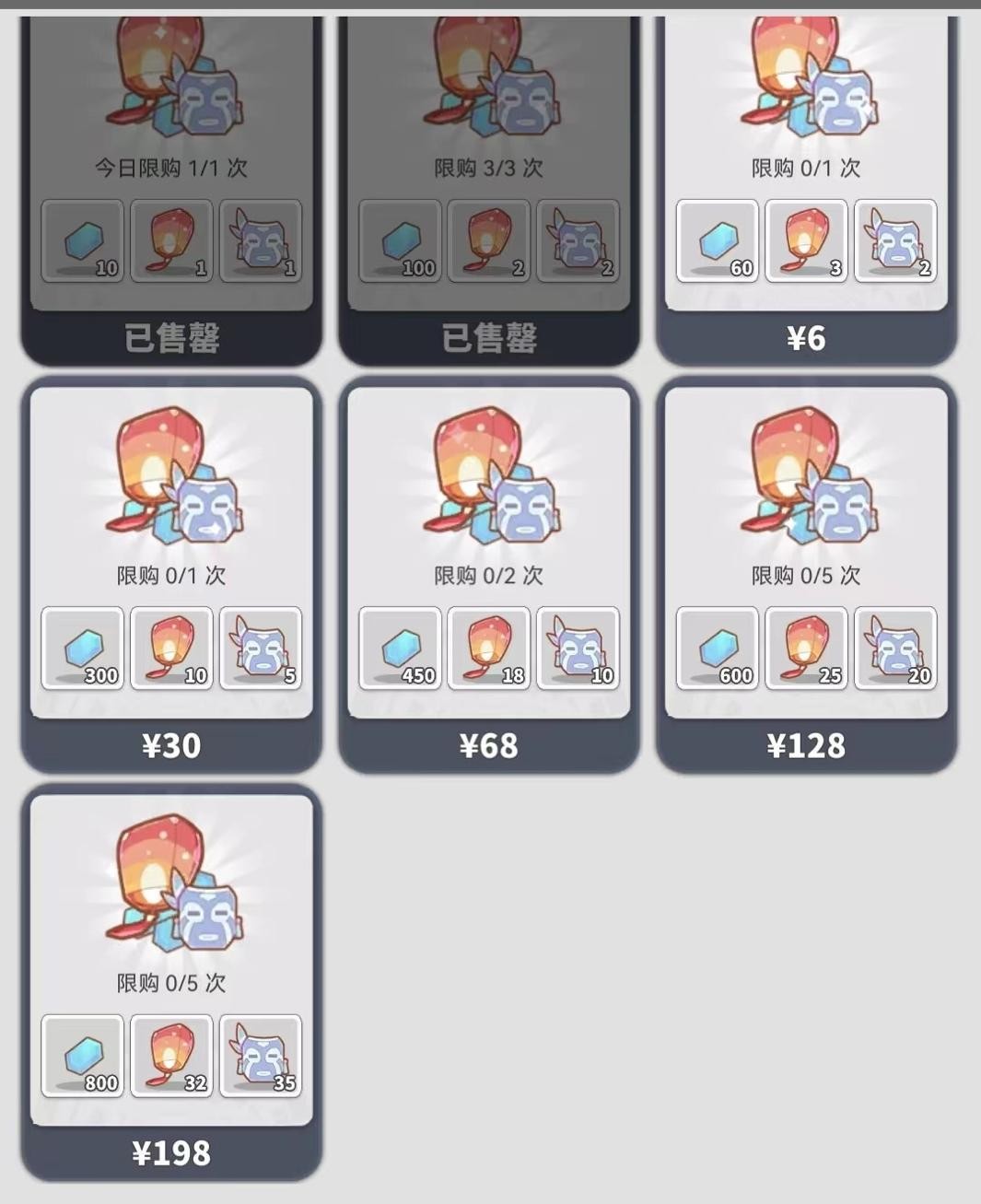Purchase the ¥30 lantern pack
Screen dimensions: 981x1204
[171, 745]
